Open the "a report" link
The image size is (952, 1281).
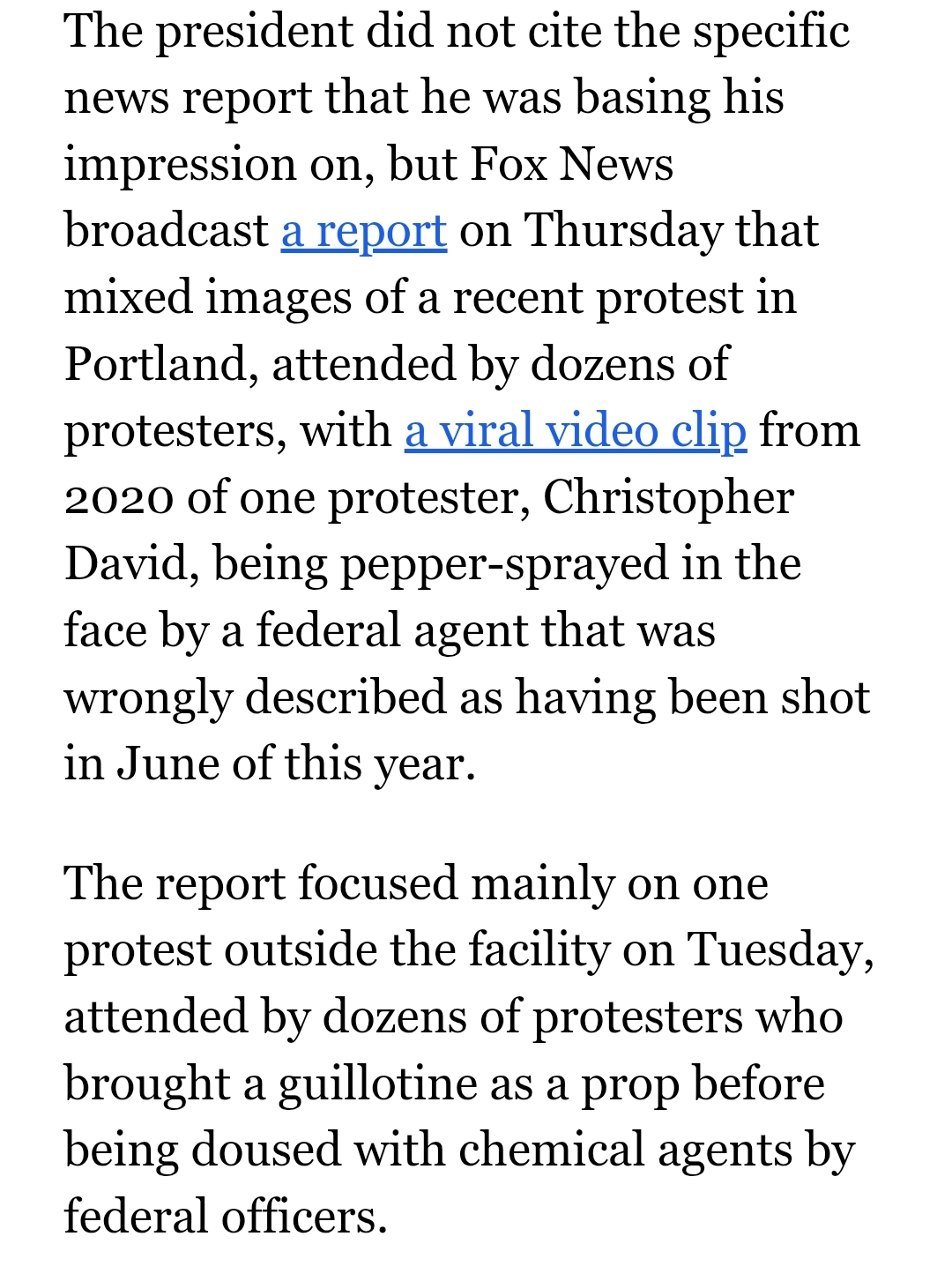363,232
